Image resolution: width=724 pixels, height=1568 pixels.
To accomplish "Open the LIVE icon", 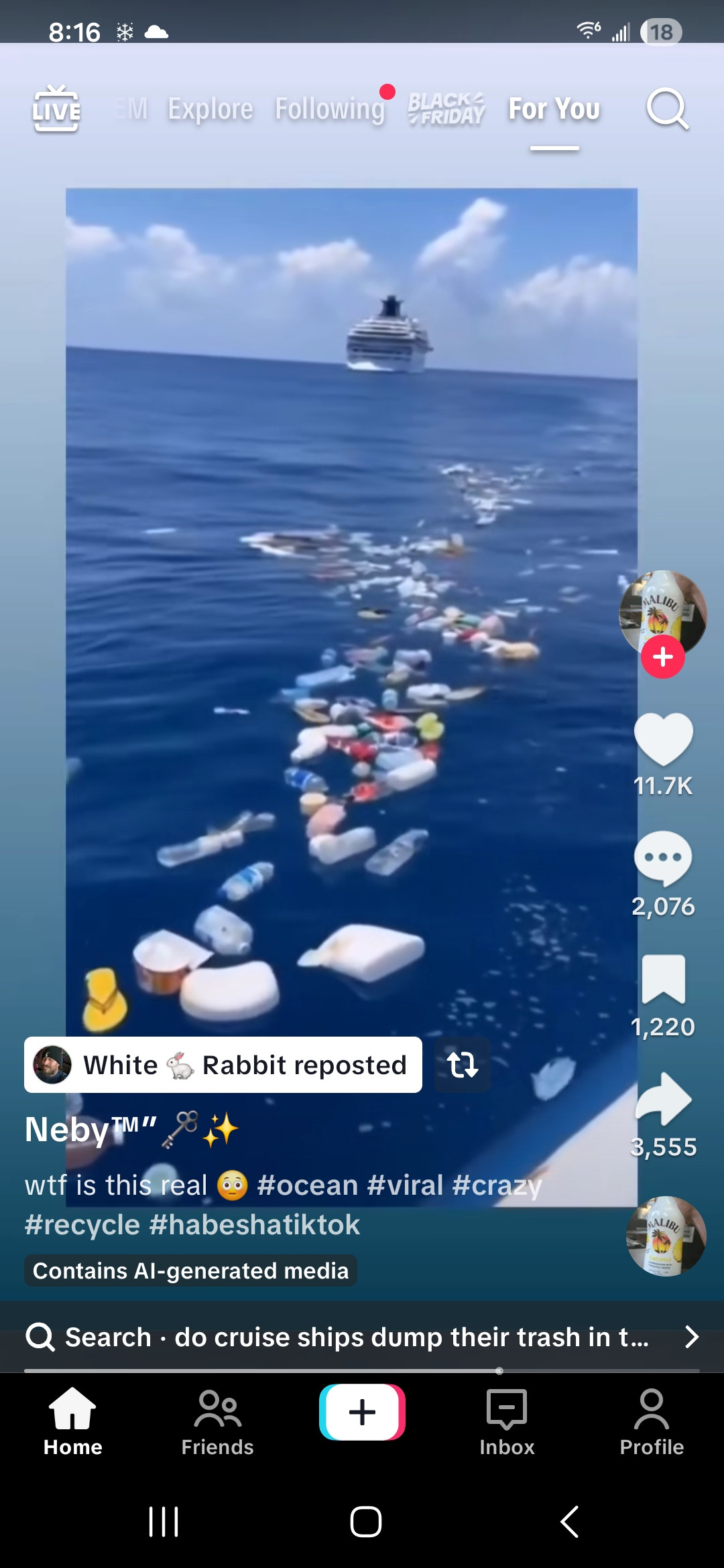I will [56, 109].
